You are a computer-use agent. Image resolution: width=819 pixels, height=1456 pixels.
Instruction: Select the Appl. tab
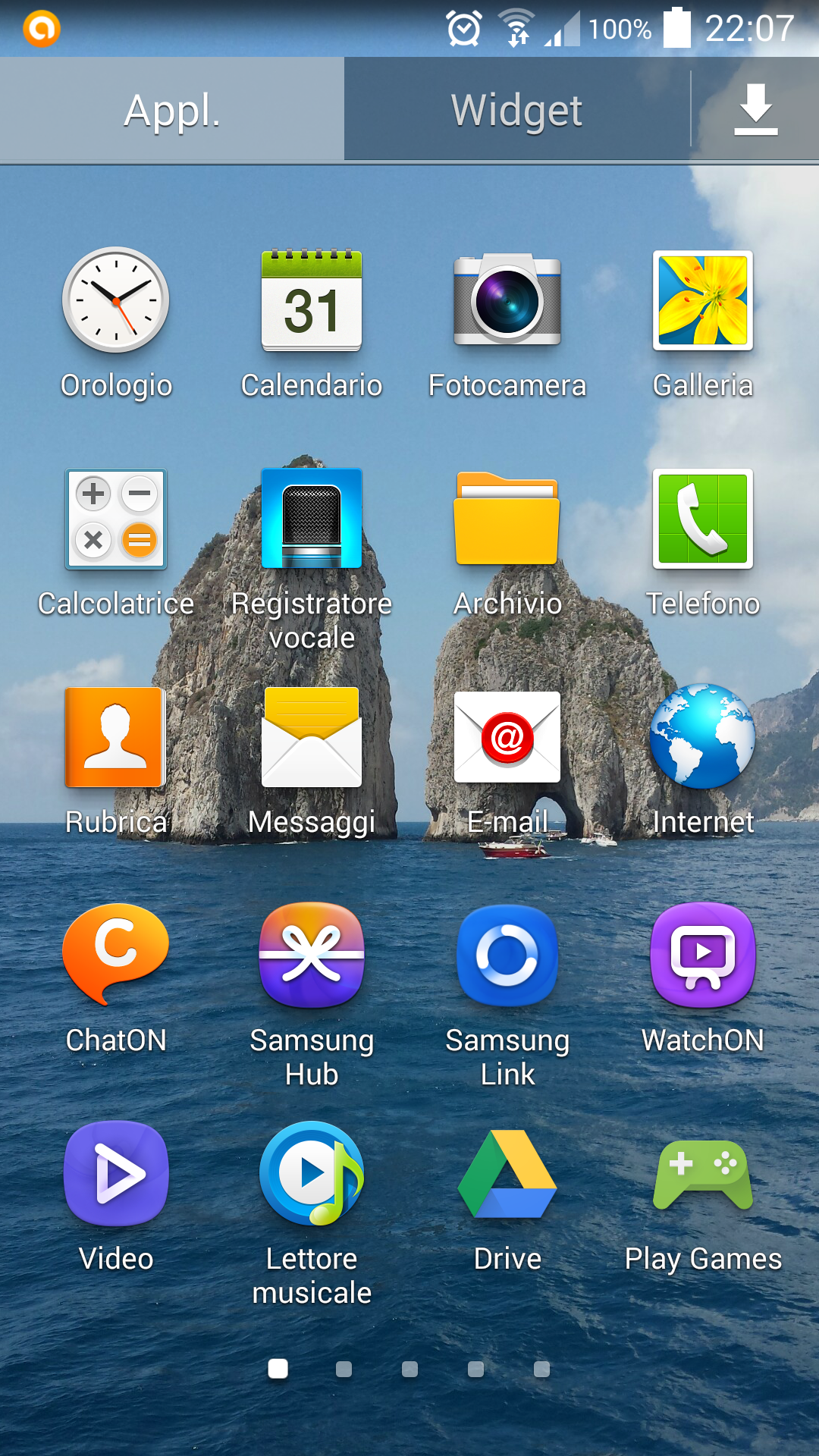click(172, 110)
